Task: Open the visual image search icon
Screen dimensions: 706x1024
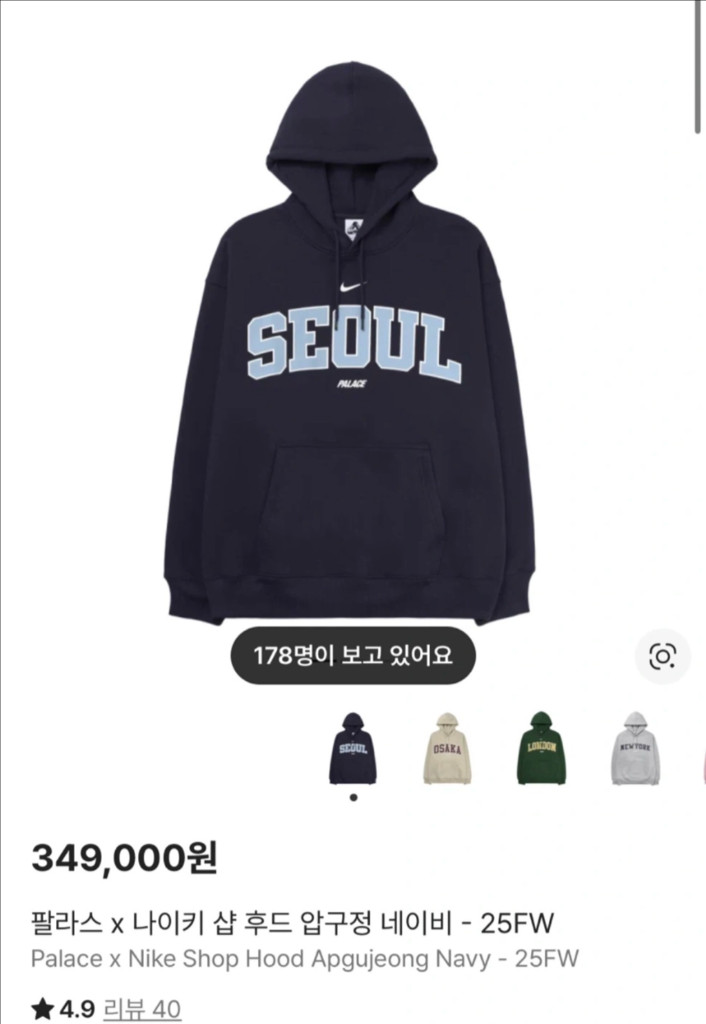Action: [663, 656]
